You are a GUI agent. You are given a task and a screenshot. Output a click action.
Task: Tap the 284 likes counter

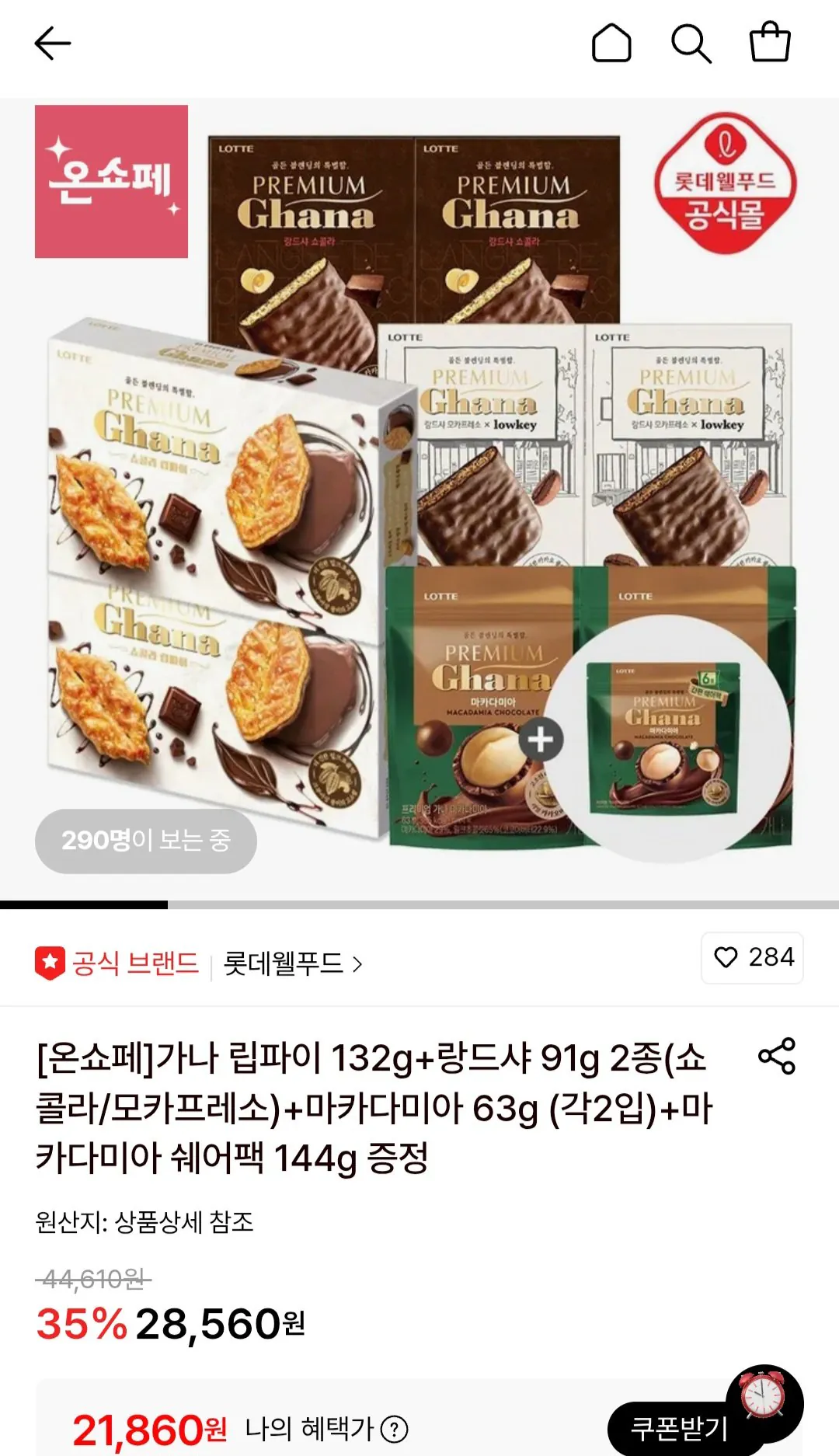point(771,959)
